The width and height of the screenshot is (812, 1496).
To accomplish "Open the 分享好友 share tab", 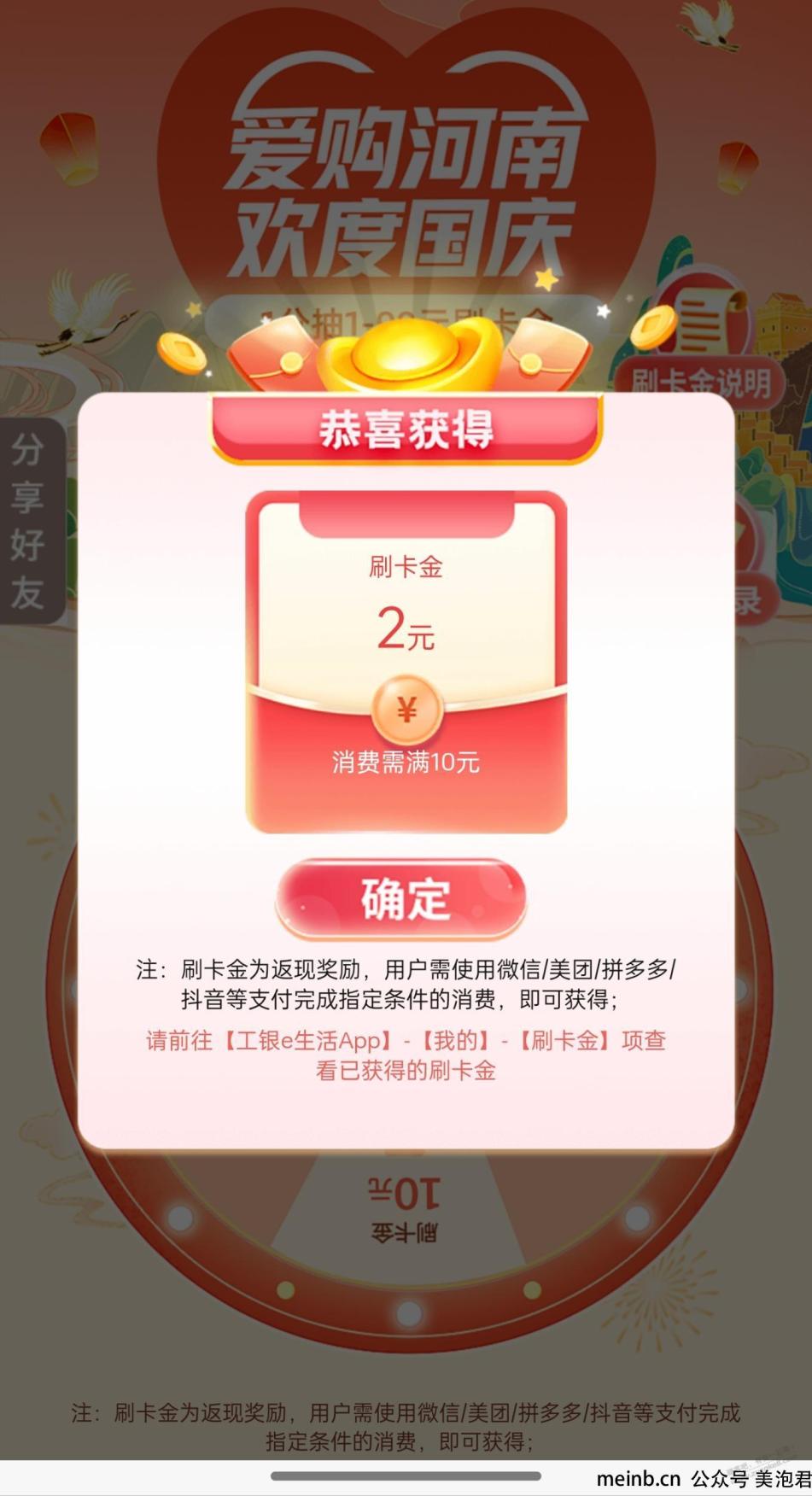I will tap(30, 521).
